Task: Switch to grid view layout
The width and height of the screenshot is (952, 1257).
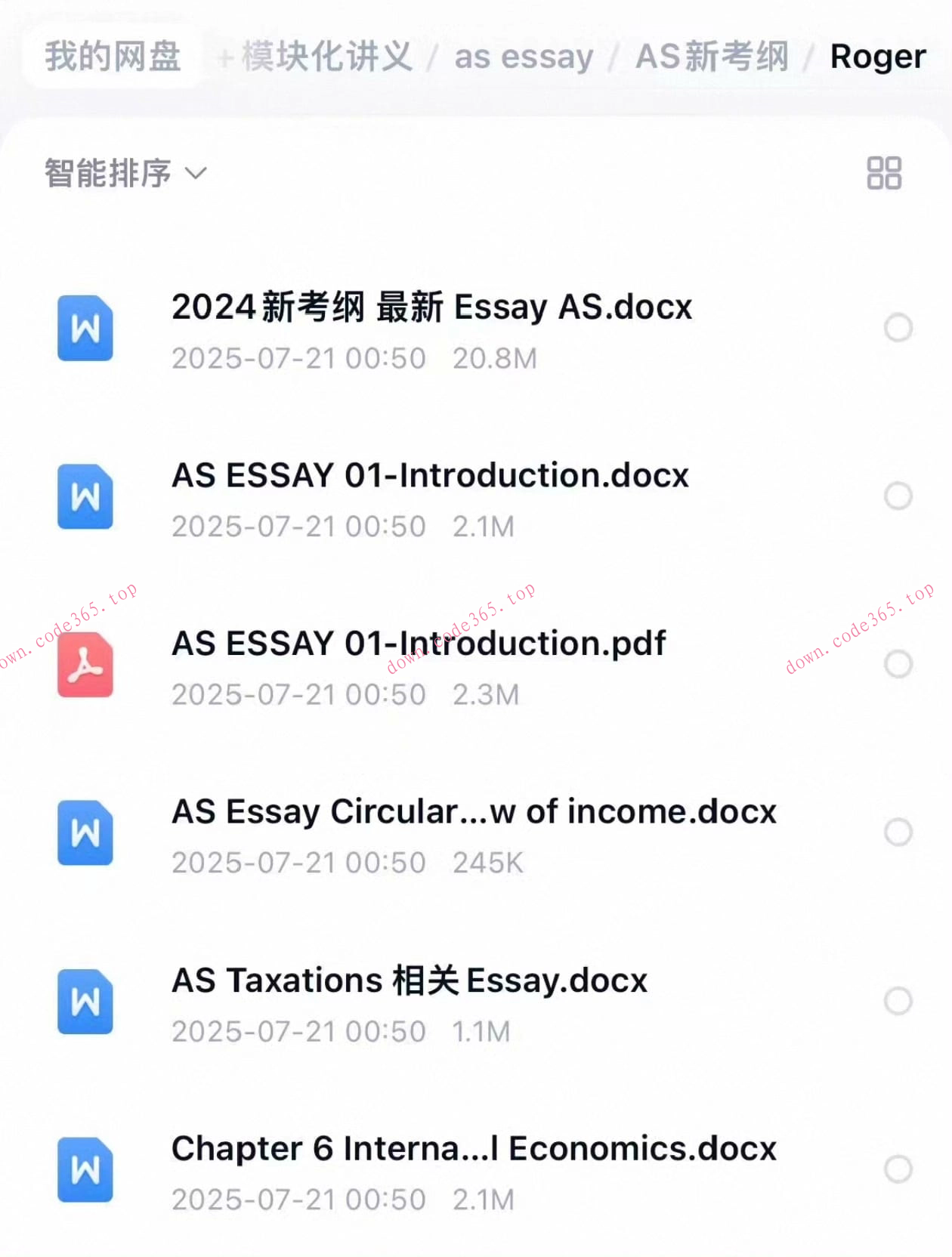Action: [884, 172]
